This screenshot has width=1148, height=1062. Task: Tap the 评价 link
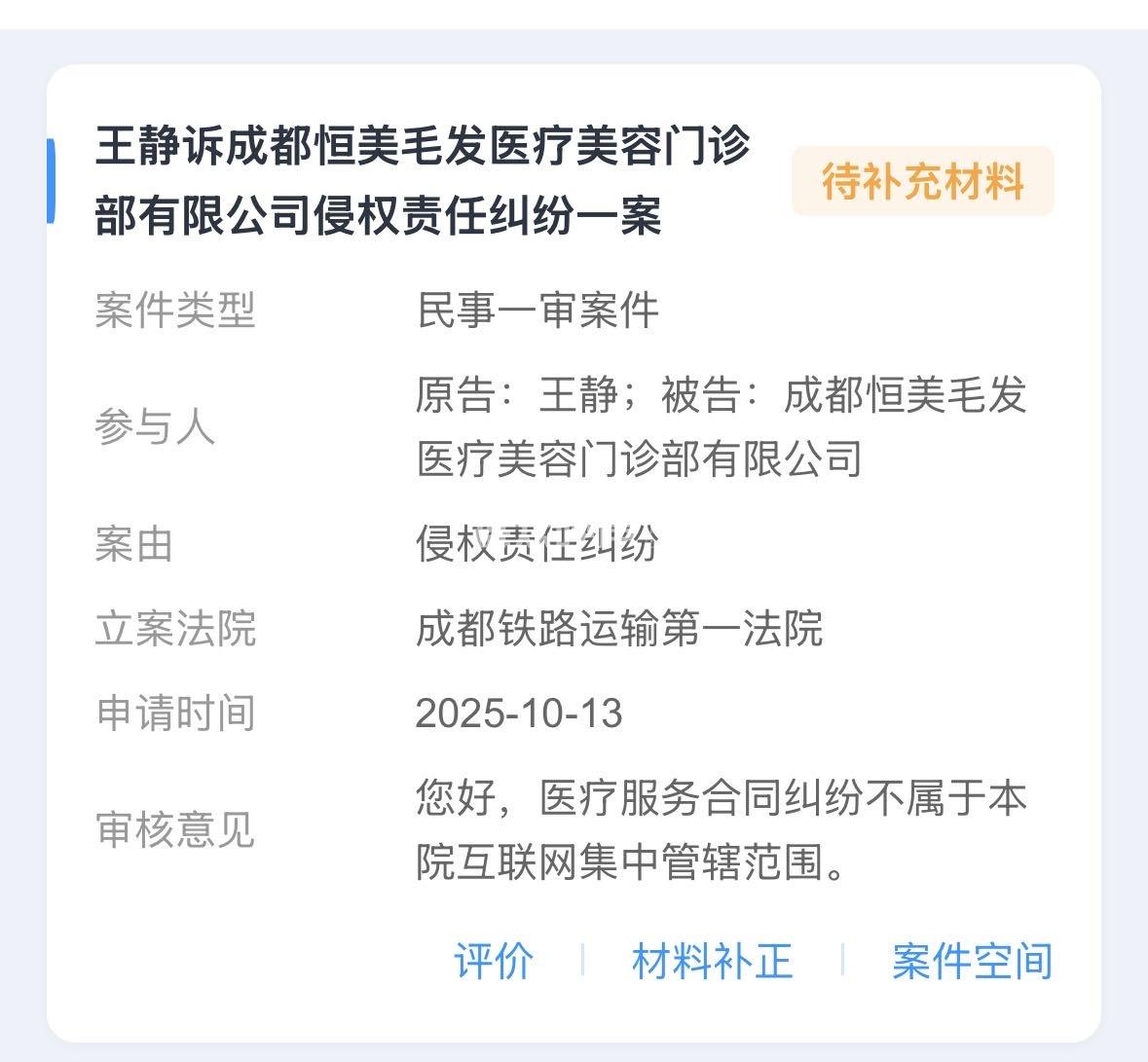pyautogui.click(x=494, y=961)
